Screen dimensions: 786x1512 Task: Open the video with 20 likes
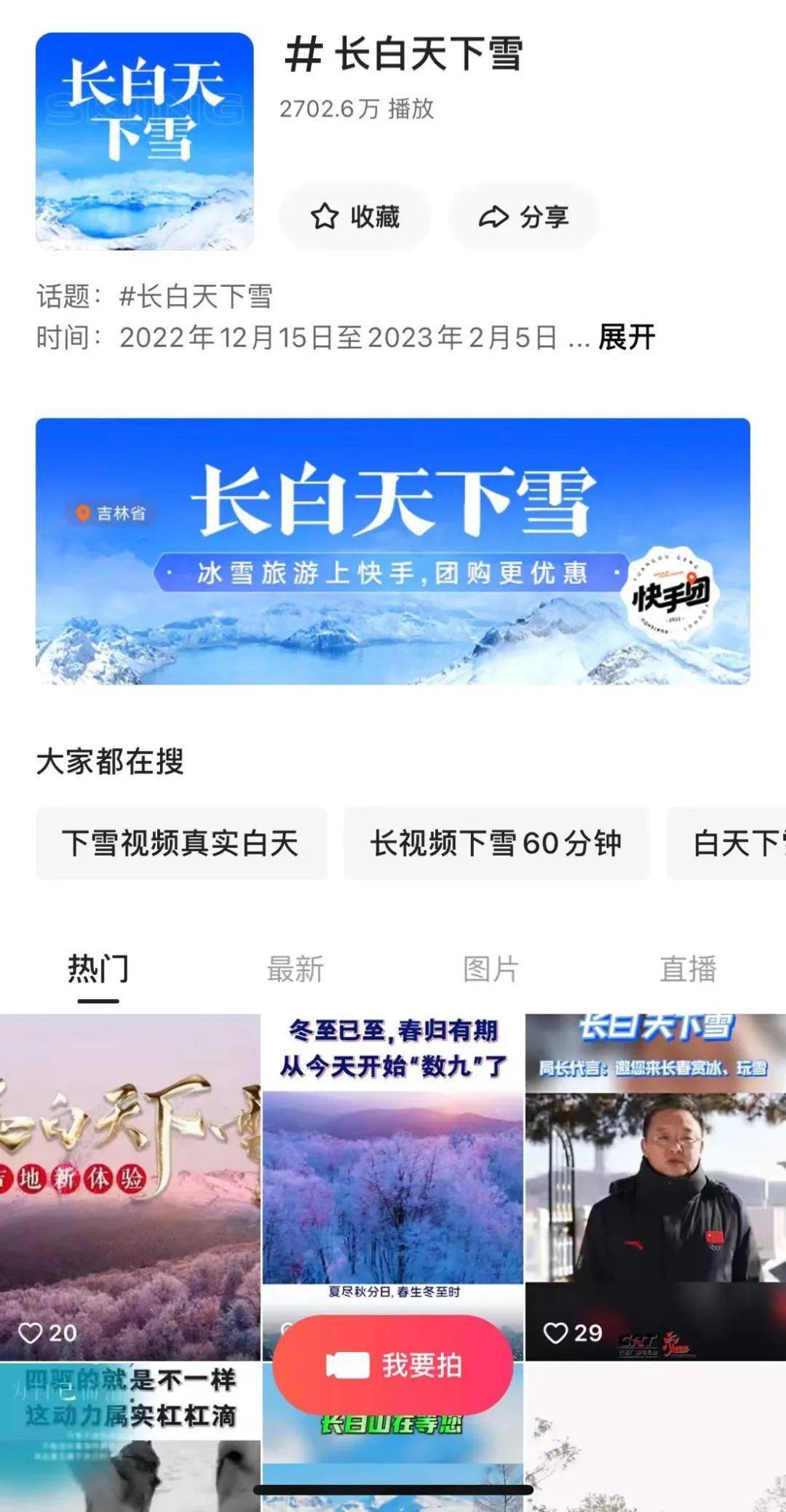pyautogui.click(x=130, y=1186)
